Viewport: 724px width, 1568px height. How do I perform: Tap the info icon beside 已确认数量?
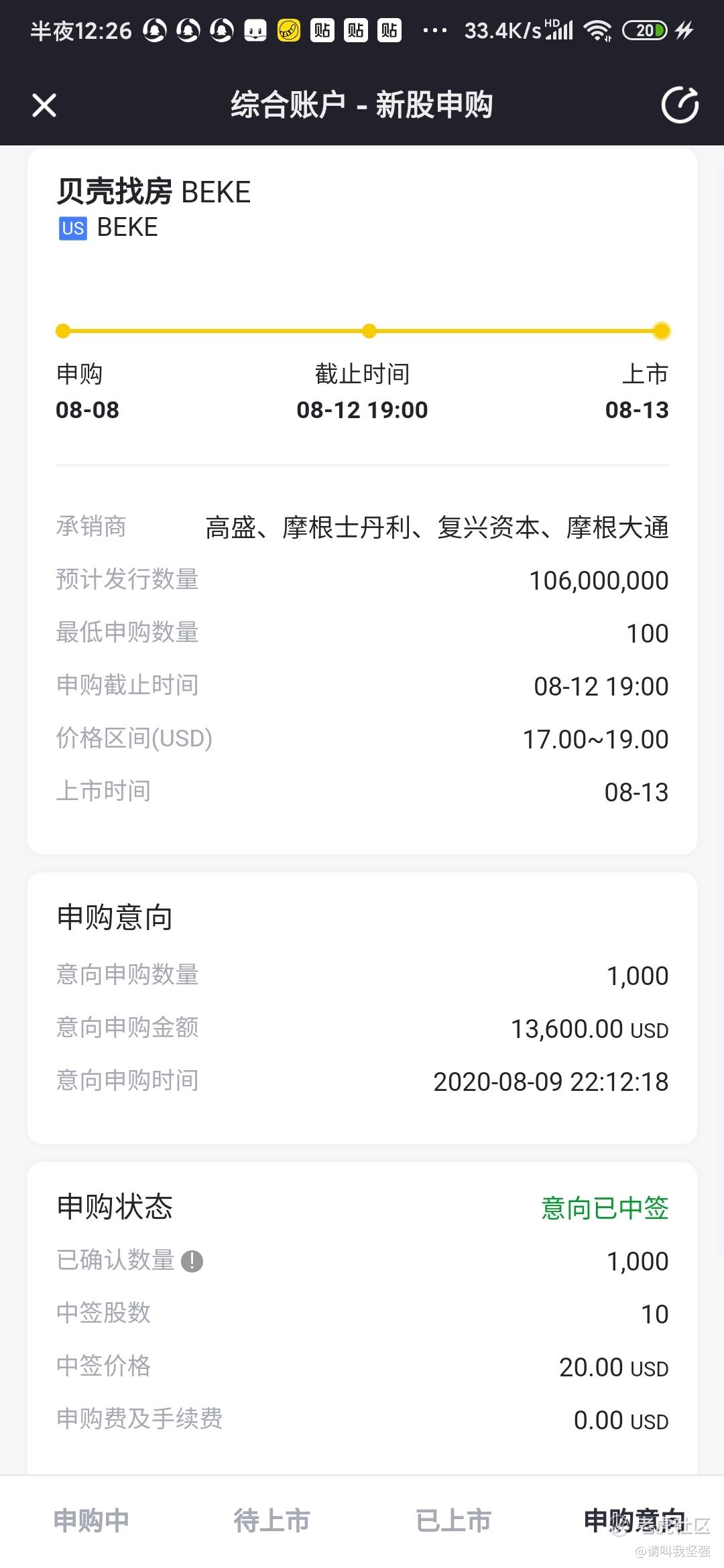pyautogui.click(x=192, y=1261)
